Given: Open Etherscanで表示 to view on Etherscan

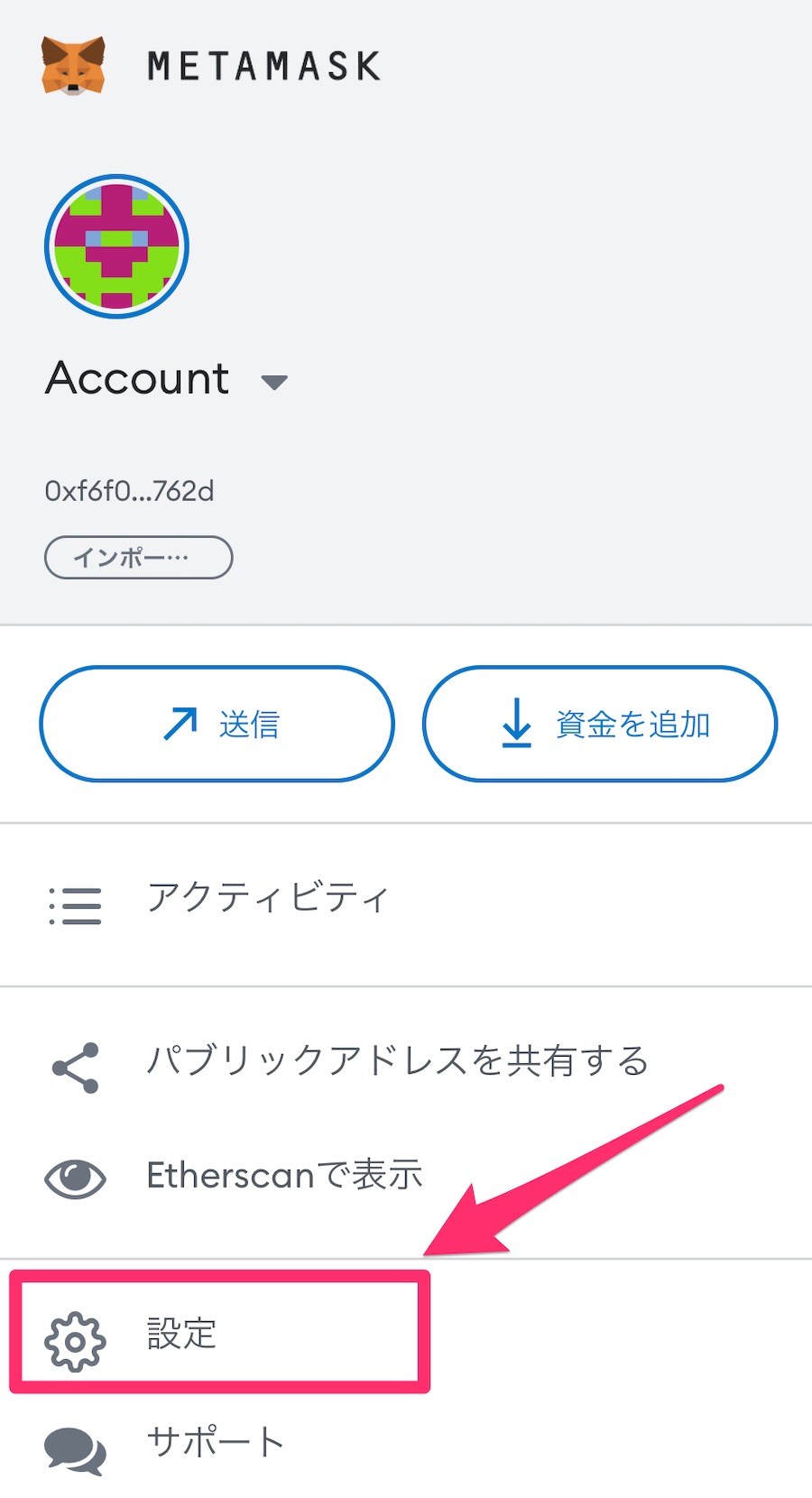Looking at the screenshot, I should (284, 1173).
